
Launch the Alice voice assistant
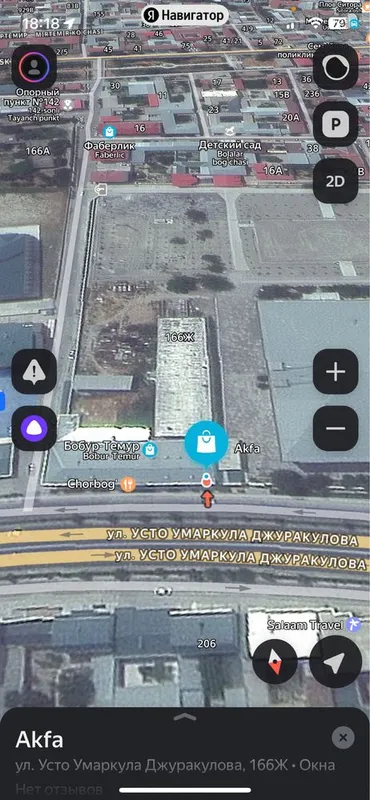(34, 429)
